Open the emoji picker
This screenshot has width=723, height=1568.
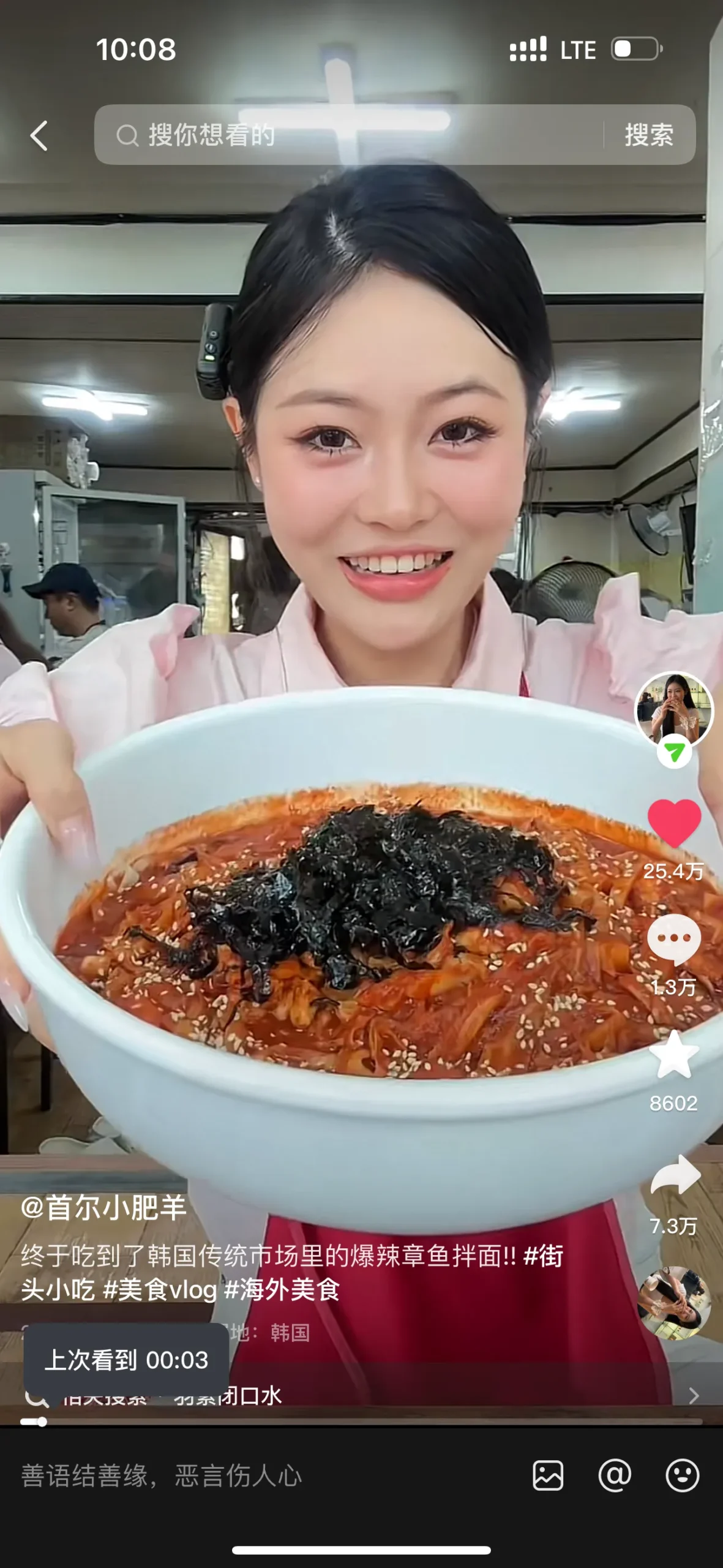pos(682,1476)
